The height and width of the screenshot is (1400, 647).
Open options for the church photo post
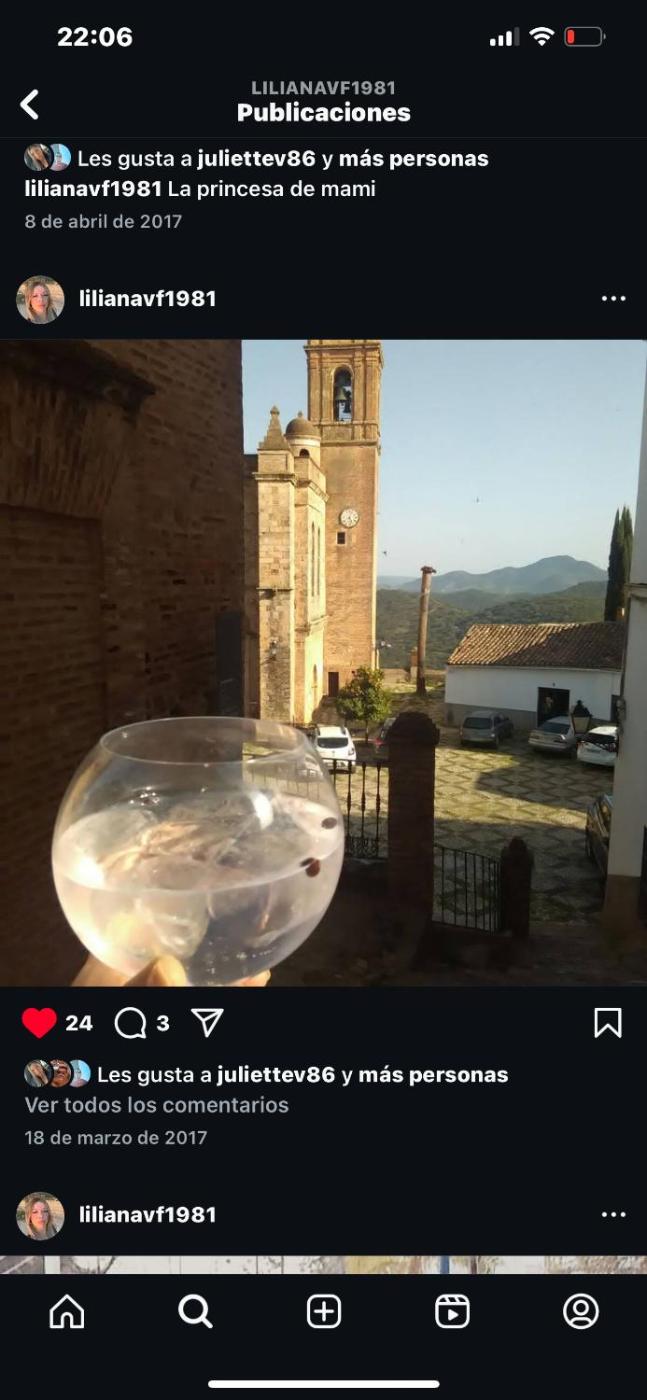(613, 299)
